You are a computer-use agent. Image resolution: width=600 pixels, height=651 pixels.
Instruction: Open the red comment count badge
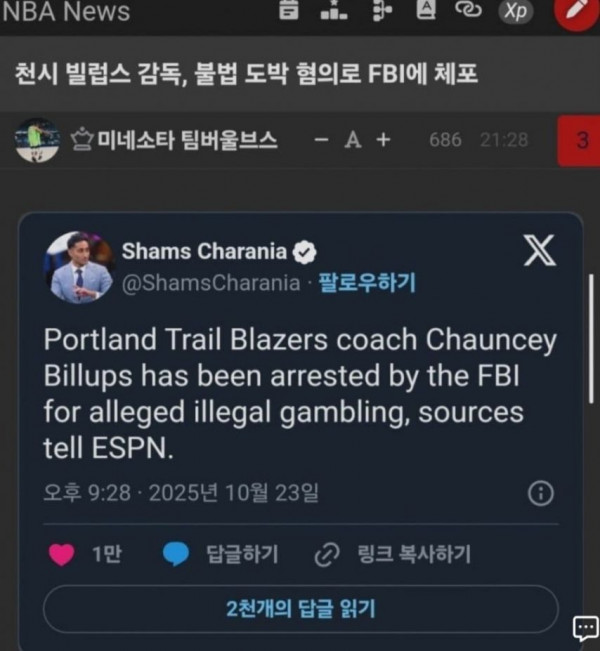pyautogui.click(x=581, y=141)
